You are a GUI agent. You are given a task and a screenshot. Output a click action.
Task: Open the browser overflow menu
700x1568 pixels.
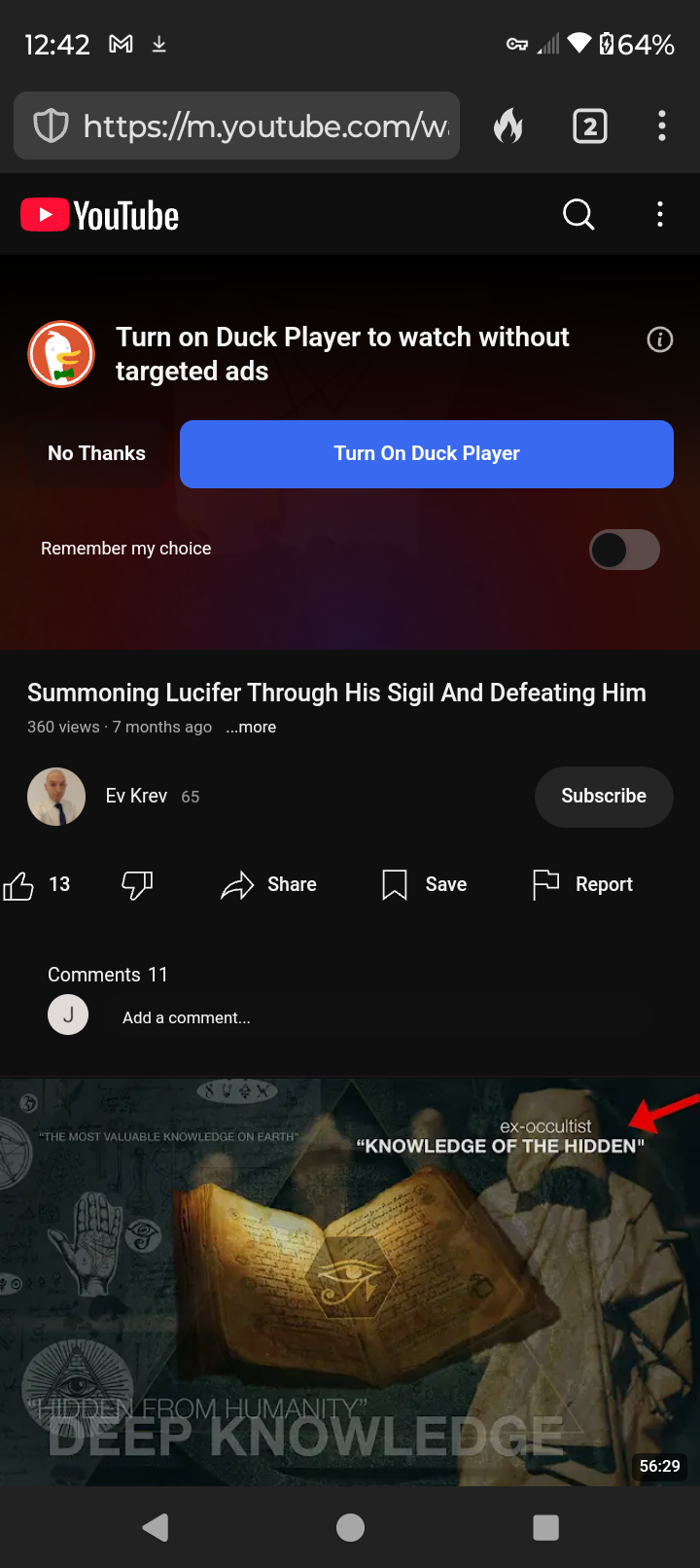[662, 125]
